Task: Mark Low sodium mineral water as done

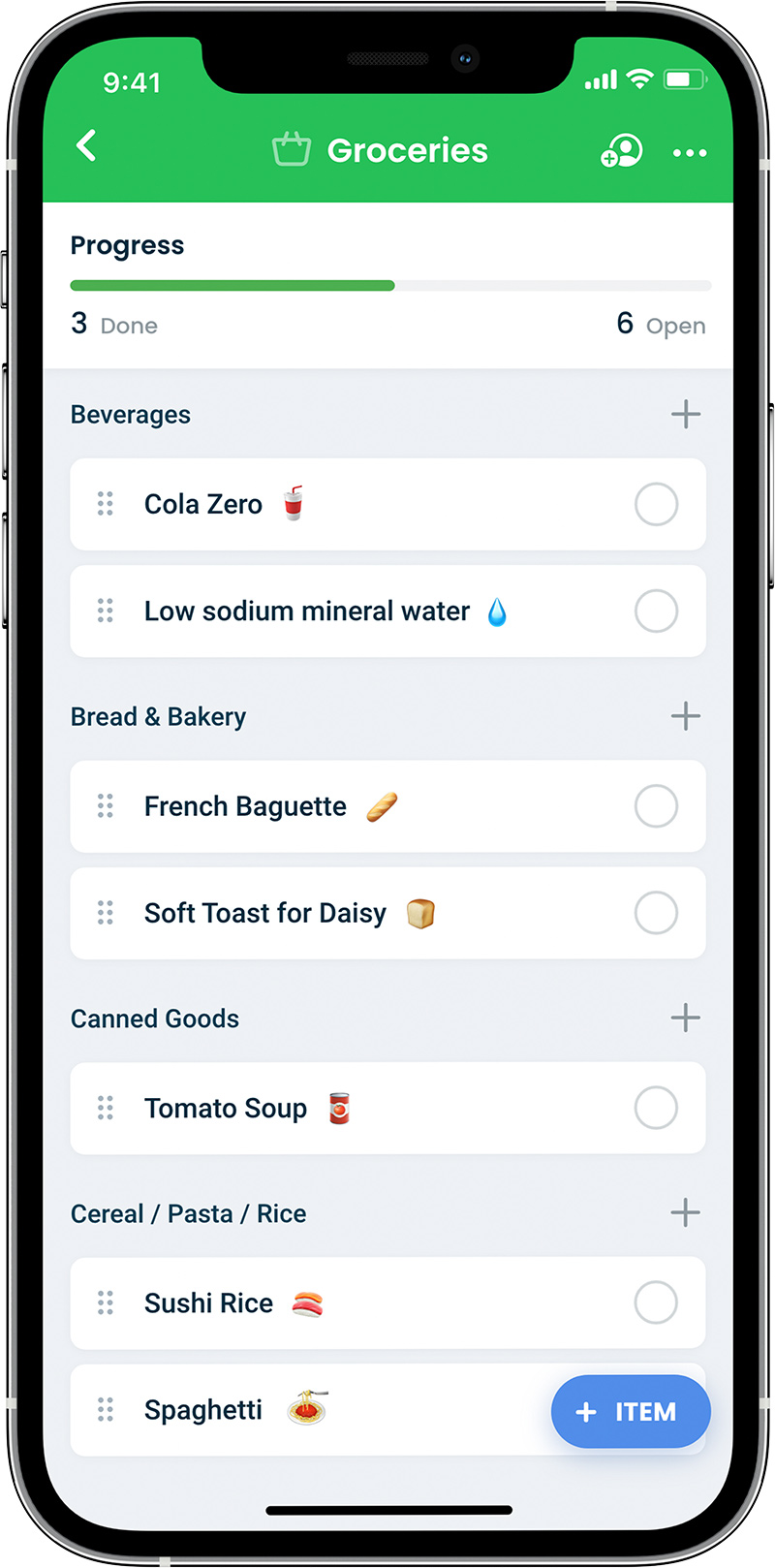Action: click(x=656, y=612)
